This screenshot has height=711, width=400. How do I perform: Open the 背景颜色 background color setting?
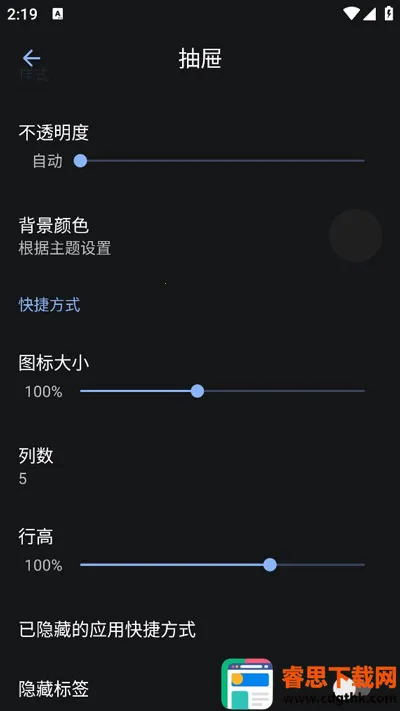coord(200,236)
